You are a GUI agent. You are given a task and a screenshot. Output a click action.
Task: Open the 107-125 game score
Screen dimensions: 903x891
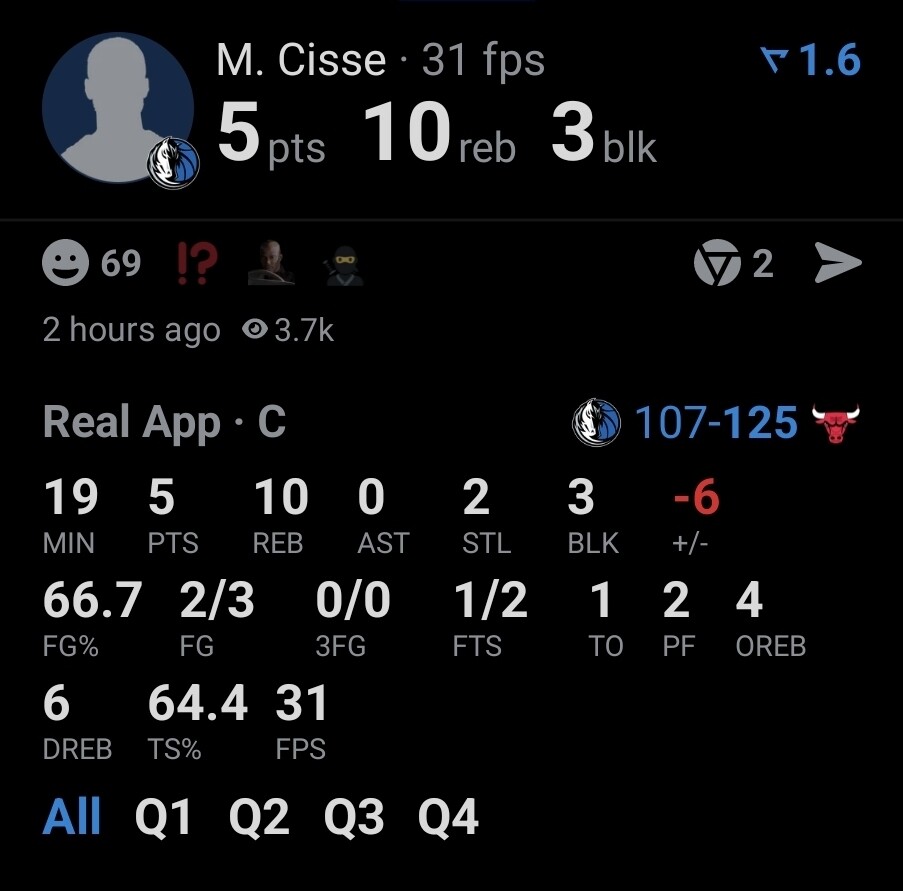(716, 423)
